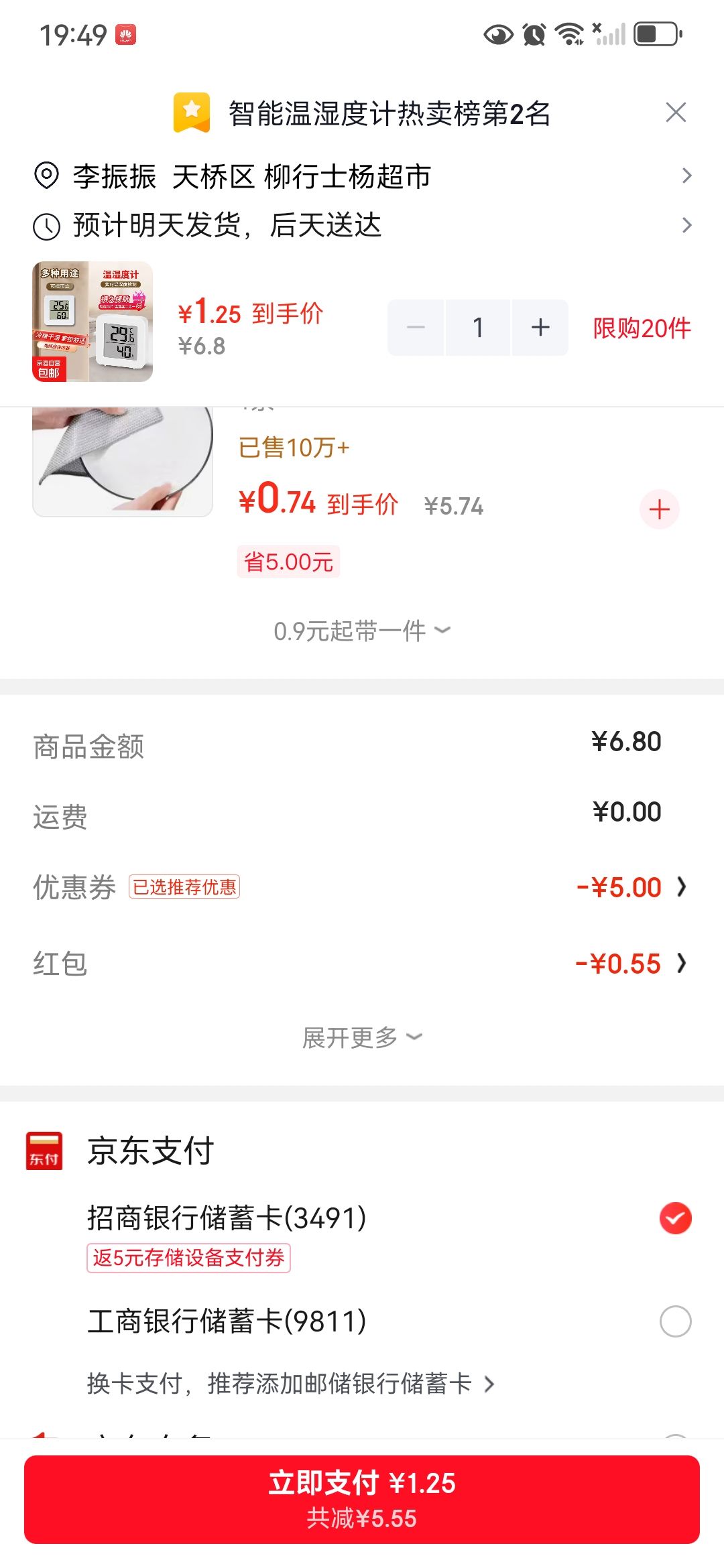Open the 优惠券 coupon selection
724x1568 pixels.
click(x=362, y=887)
